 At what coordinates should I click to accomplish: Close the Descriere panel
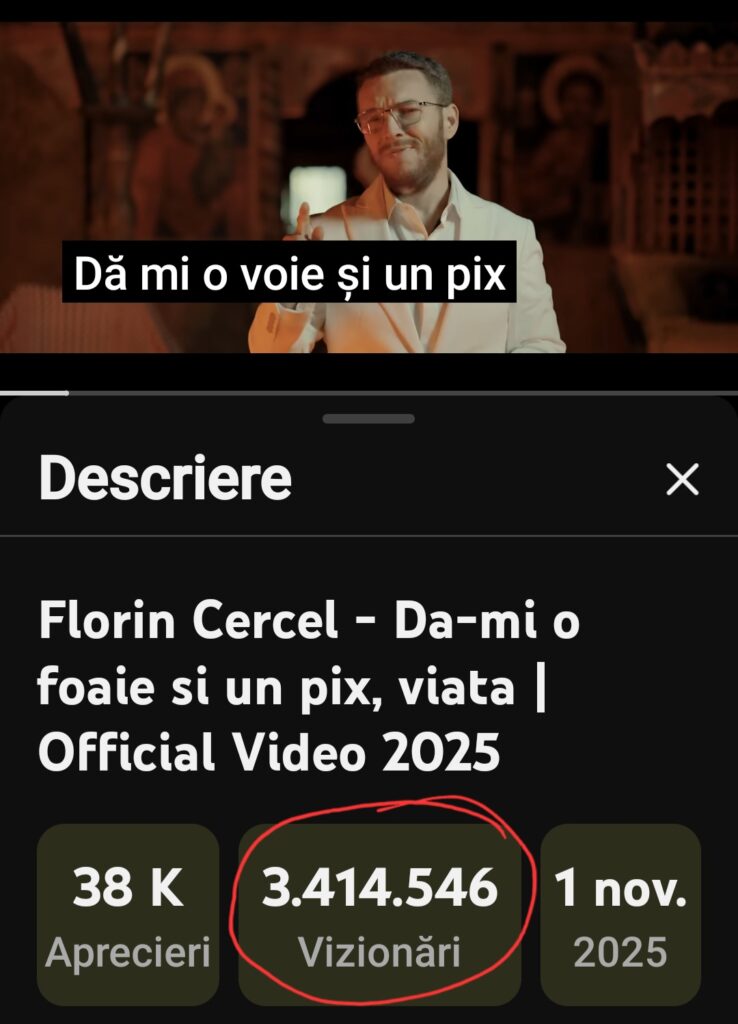tap(682, 481)
